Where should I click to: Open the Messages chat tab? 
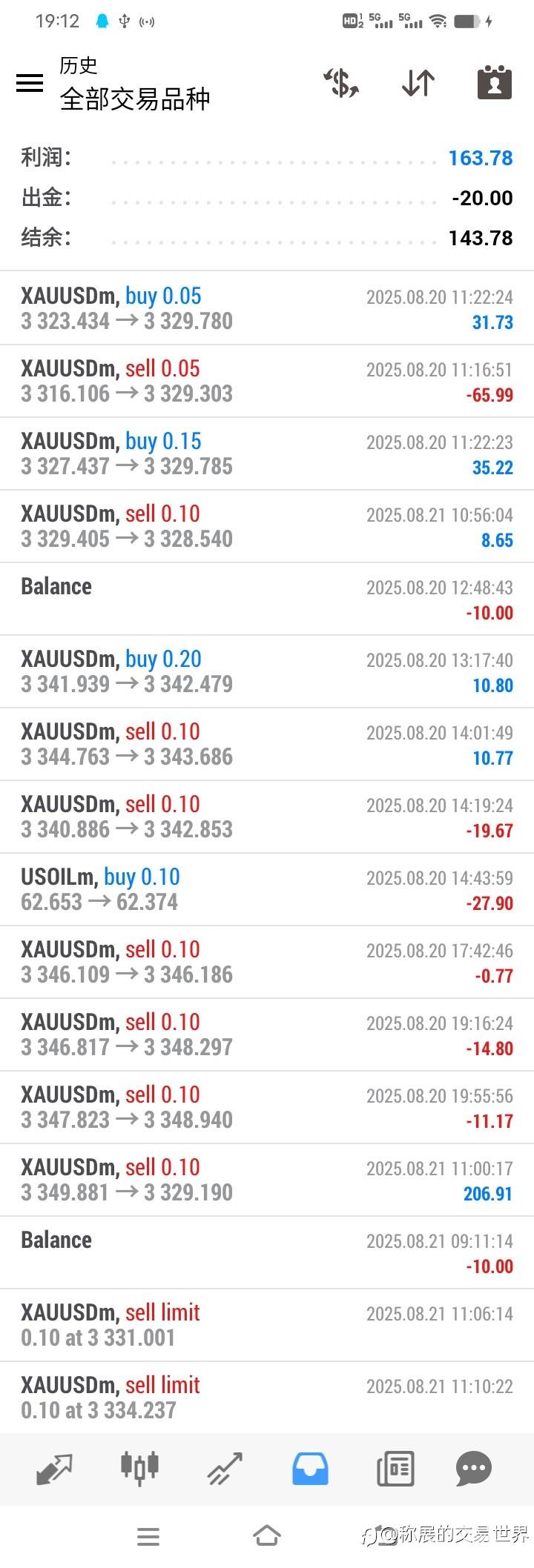pyautogui.click(x=474, y=1469)
